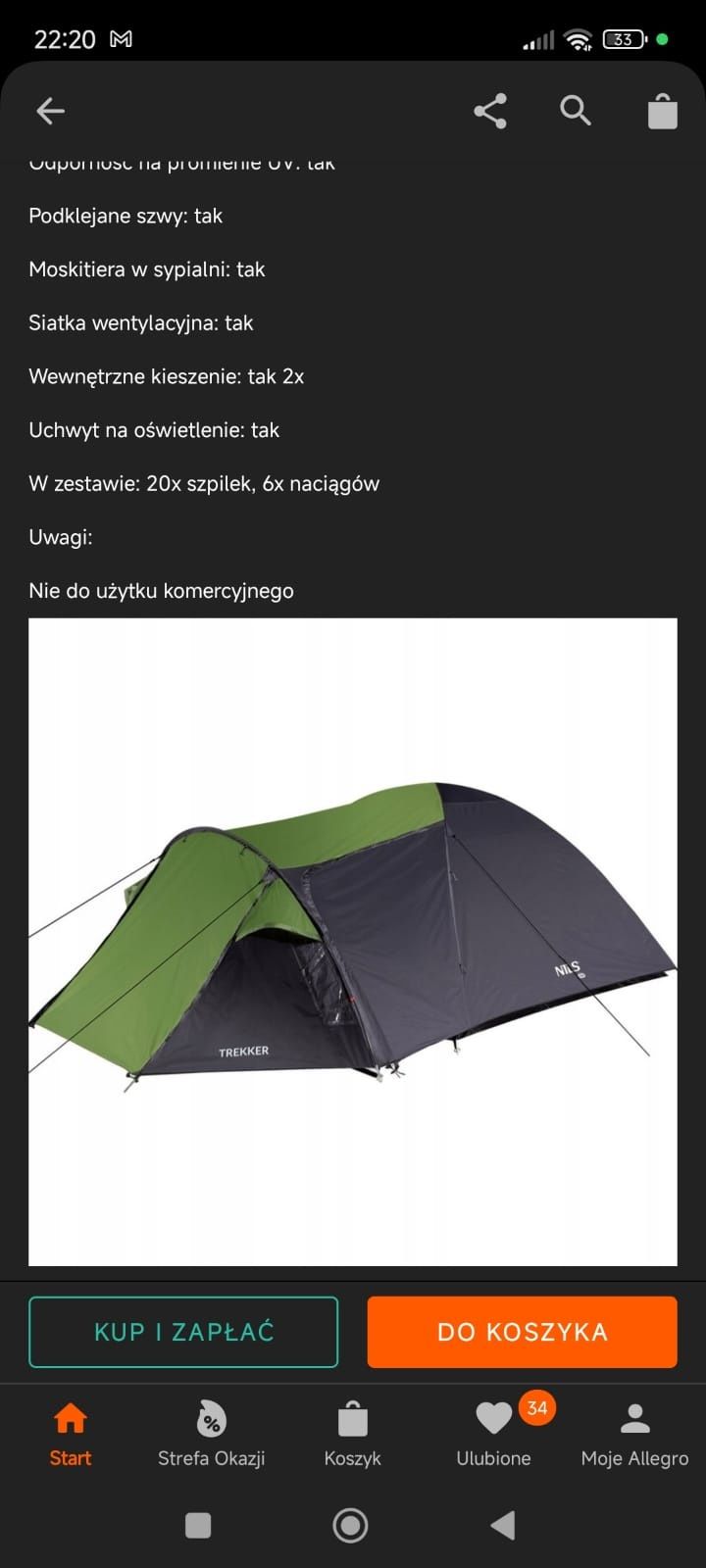Open Strefa Okazji tab
Screen dimensions: 706x1568
coord(212,1433)
